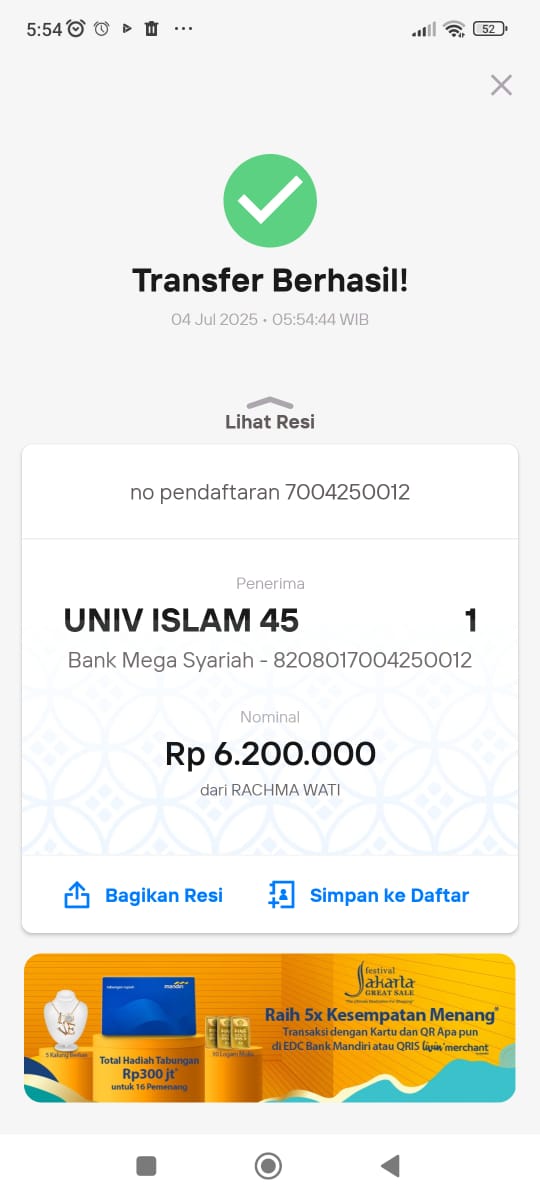Go back using the system back button
Image resolution: width=540 pixels, height=1200 pixels.
[391, 1165]
